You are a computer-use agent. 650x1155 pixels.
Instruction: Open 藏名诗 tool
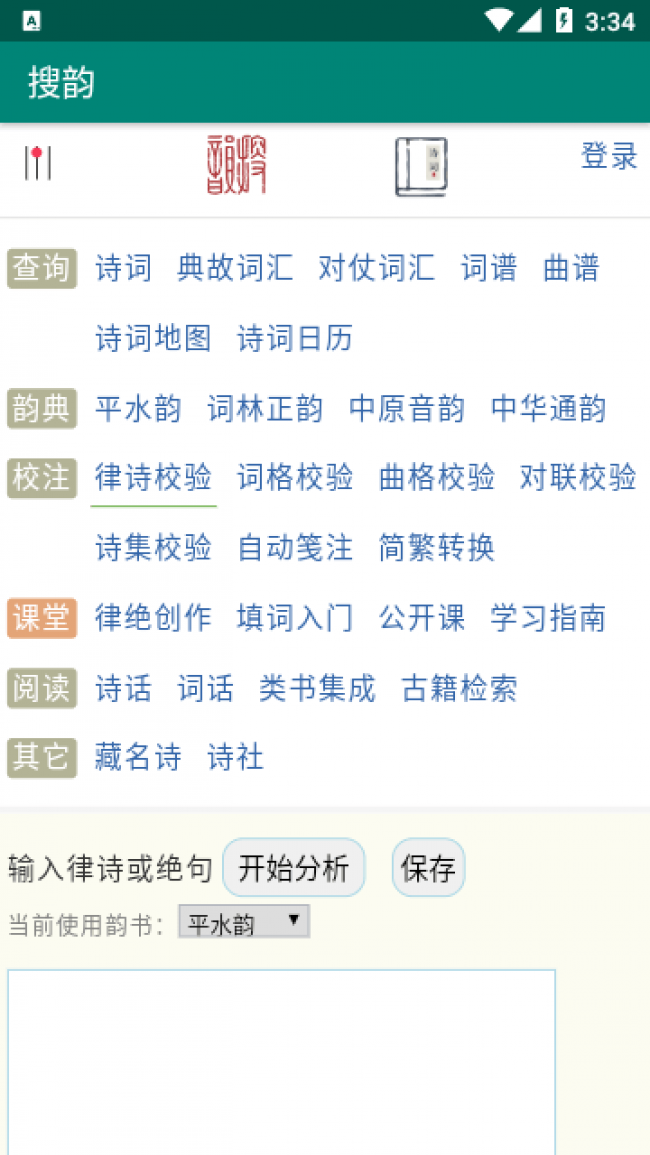(x=138, y=757)
